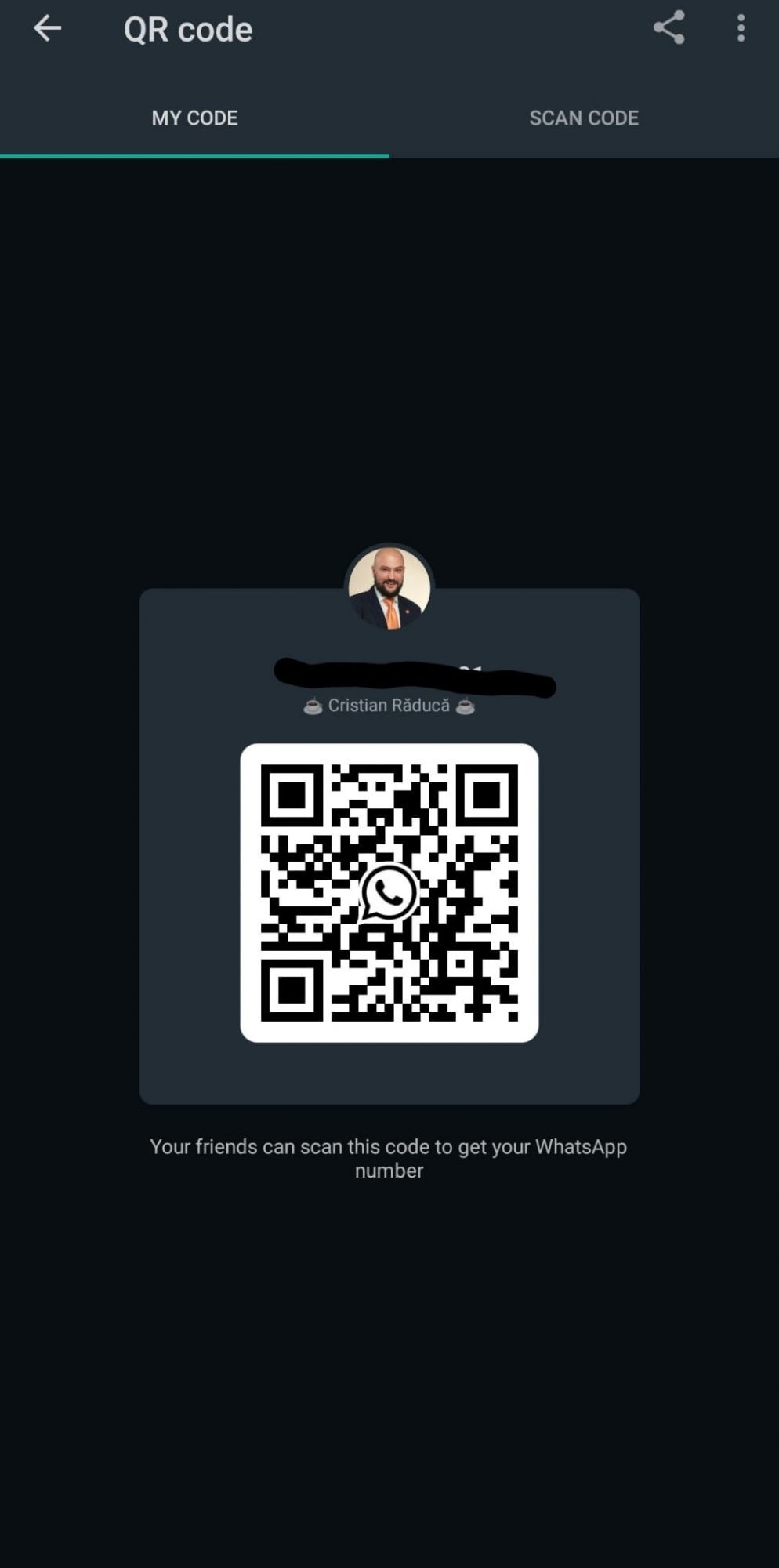Switch to the Scan Code tab
The width and height of the screenshot is (779, 1568).
coord(584,118)
